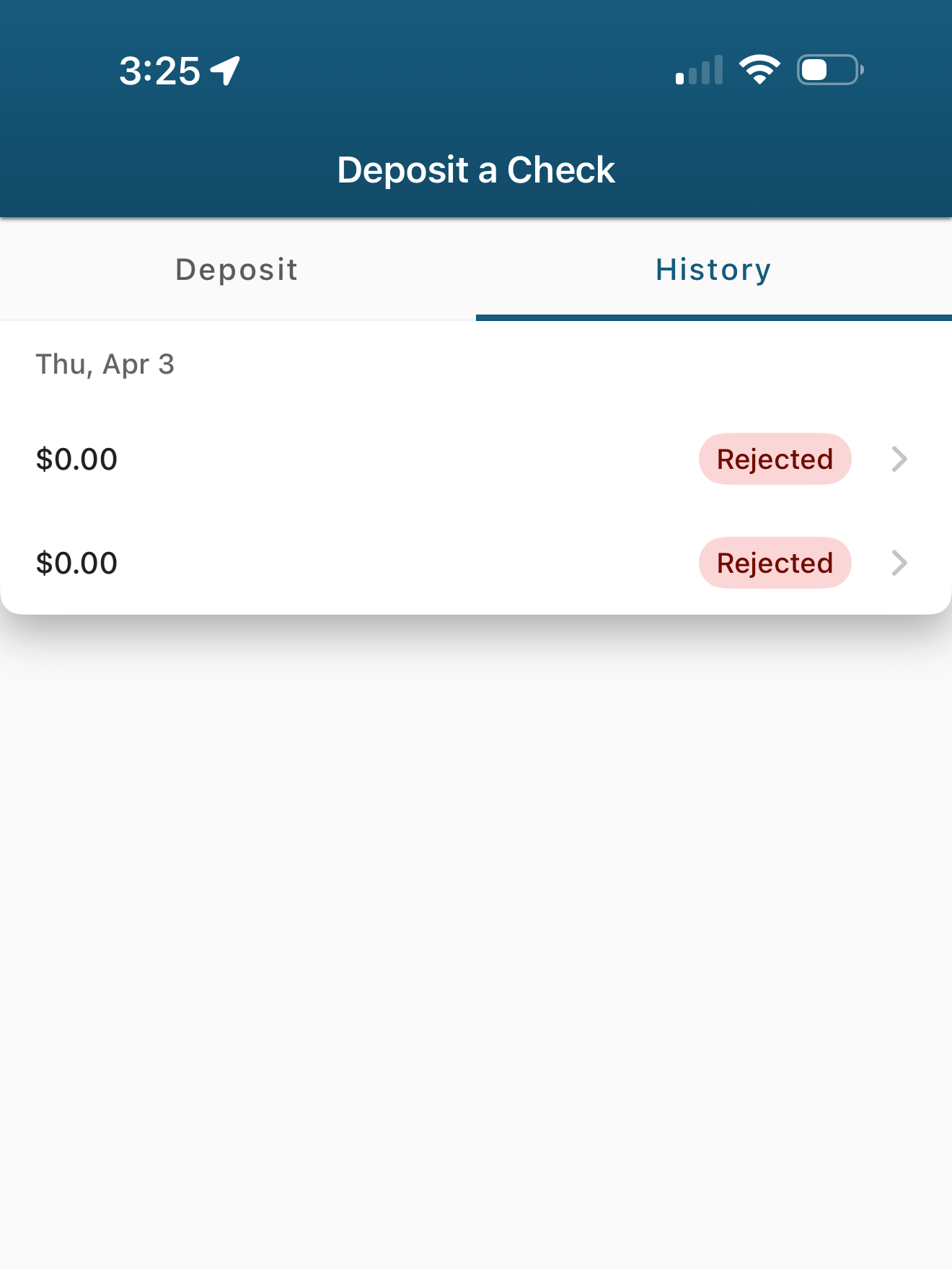Open the first Rejected $0.00 deposit
The height and width of the screenshot is (1269, 952).
tap(475, 460)
